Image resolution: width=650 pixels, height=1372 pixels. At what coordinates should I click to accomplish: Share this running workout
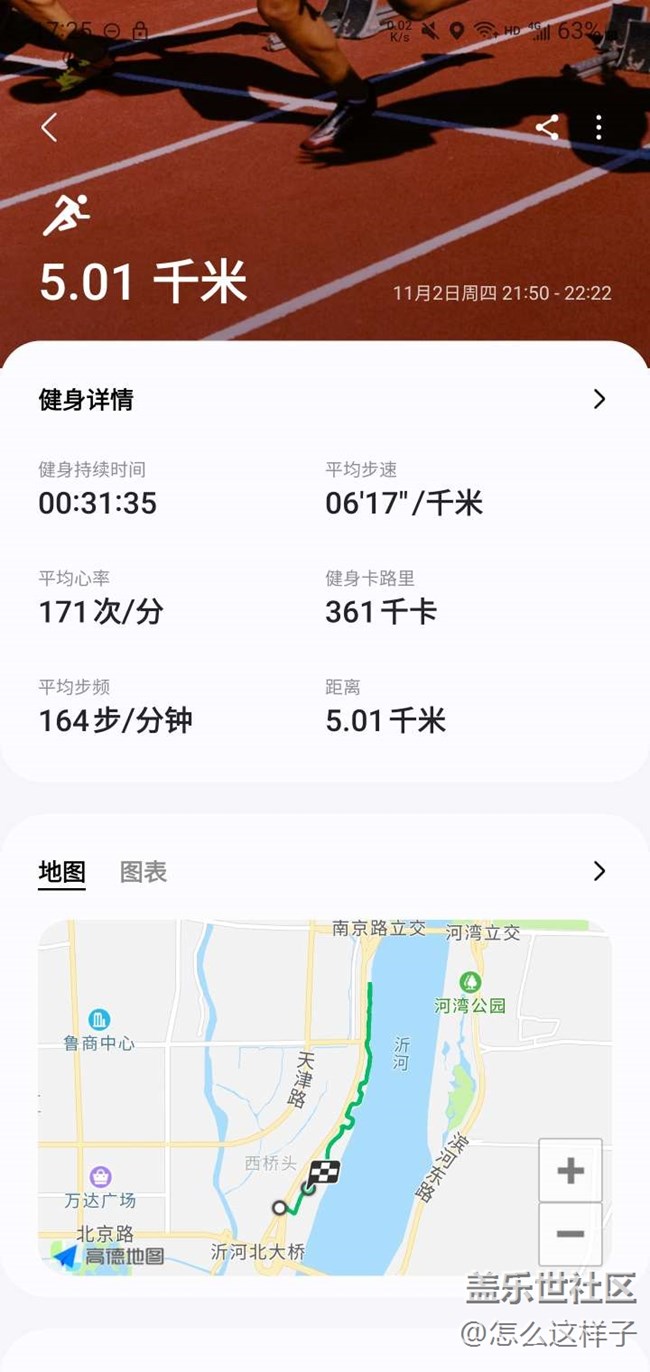click(x=547, y=127)
